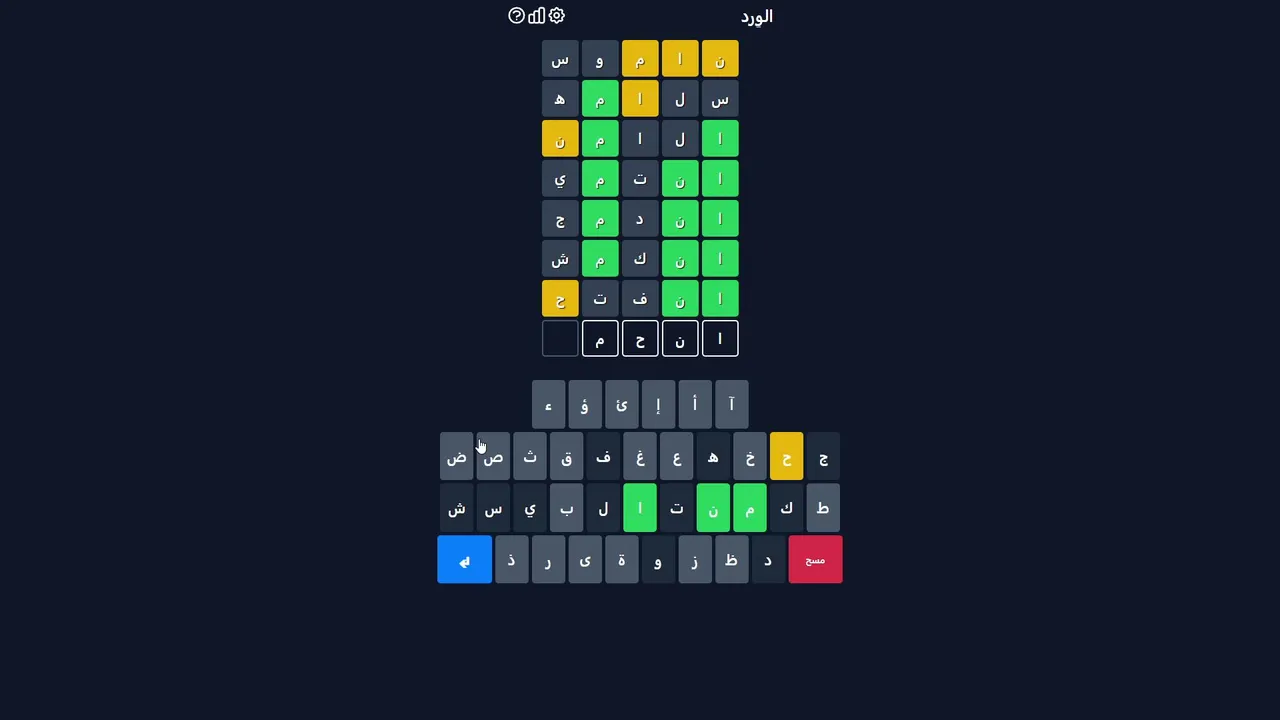Type the hamza ء key
The width and height of the screenshot is (1280, 720).
click(x=548, y=405)
